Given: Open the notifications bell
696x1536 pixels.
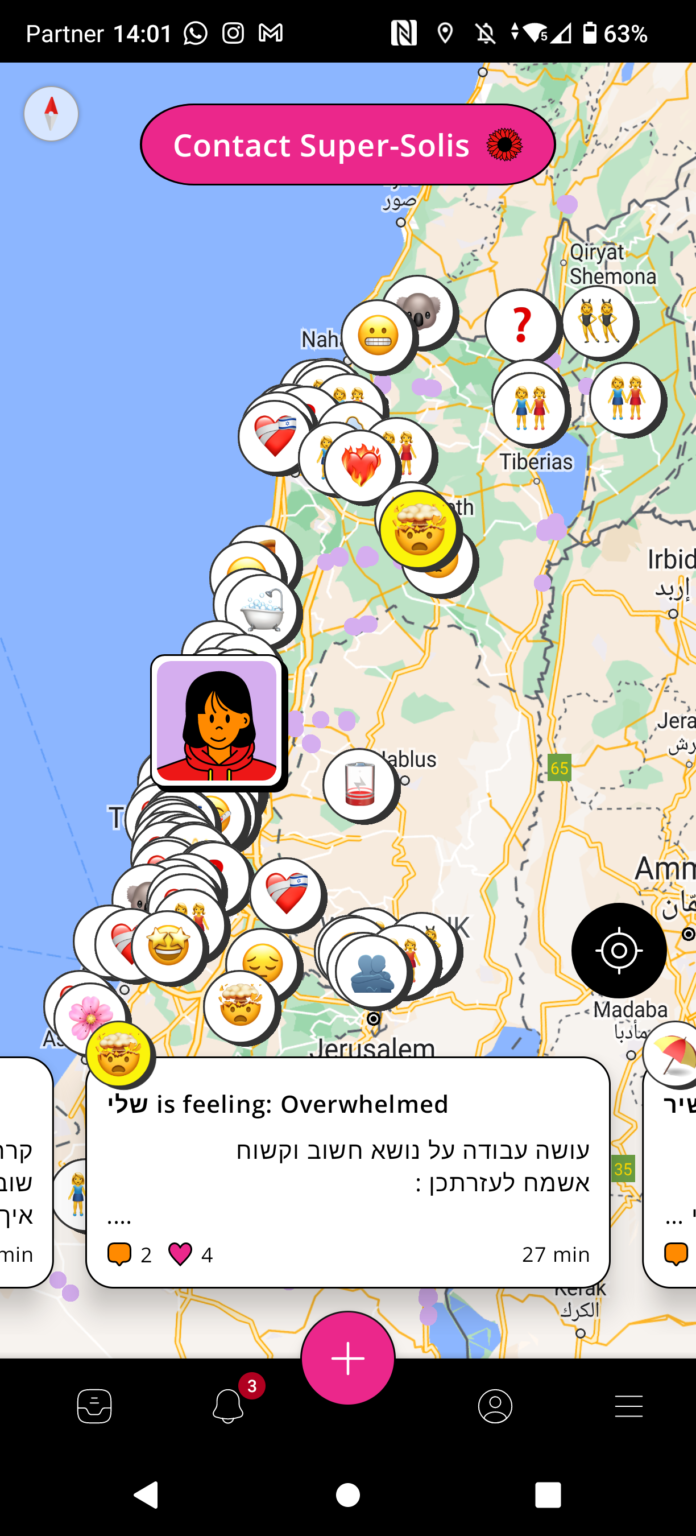Looking at the screenshot, I should pyautogui.click(x=228, y=1406).
